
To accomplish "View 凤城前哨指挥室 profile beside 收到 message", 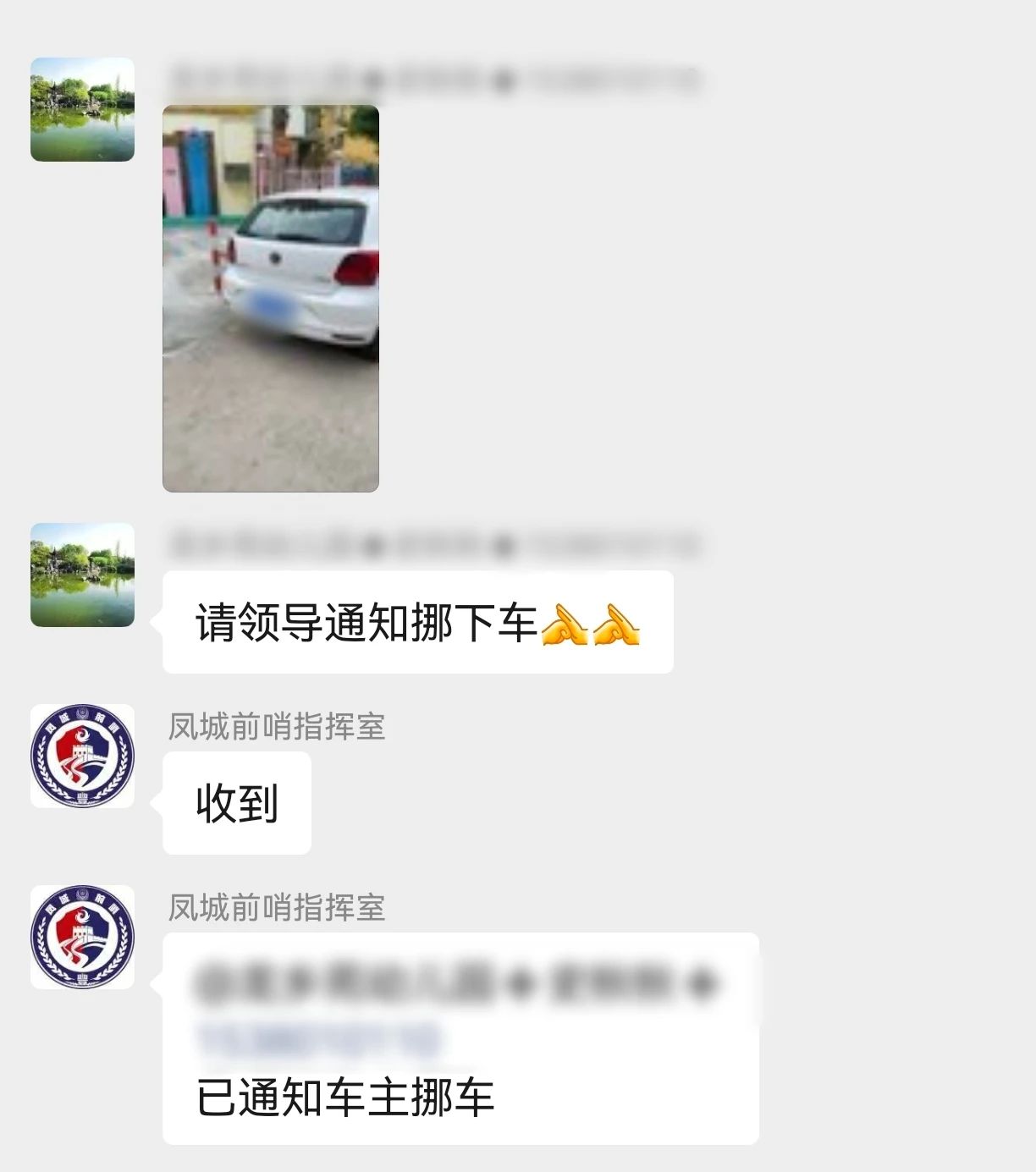I will [x=82, y=756].
